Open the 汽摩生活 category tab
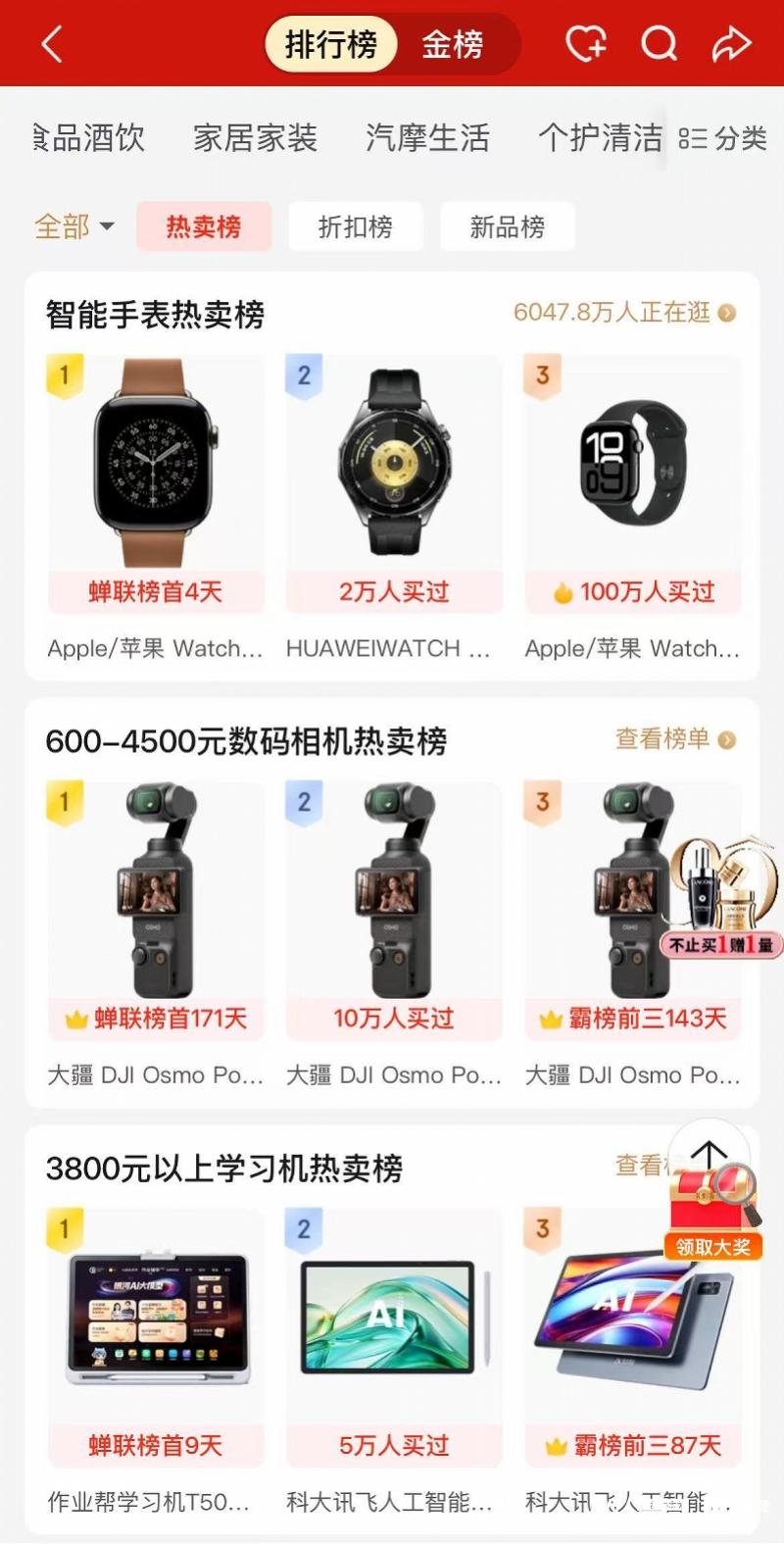The height and width of the screenshot is (1544, 784). coord(428,138)
